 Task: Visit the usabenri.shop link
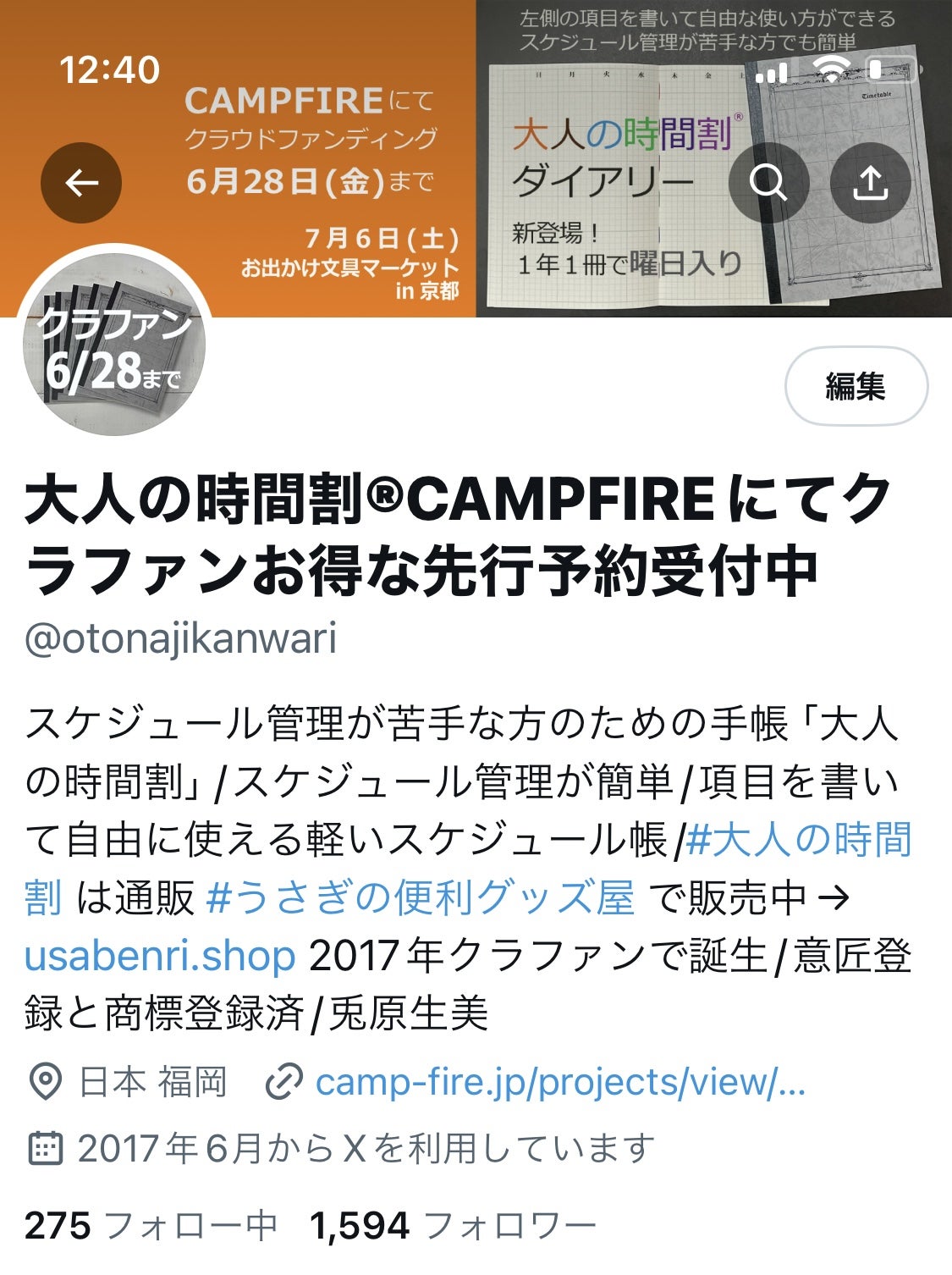(160, 956)
